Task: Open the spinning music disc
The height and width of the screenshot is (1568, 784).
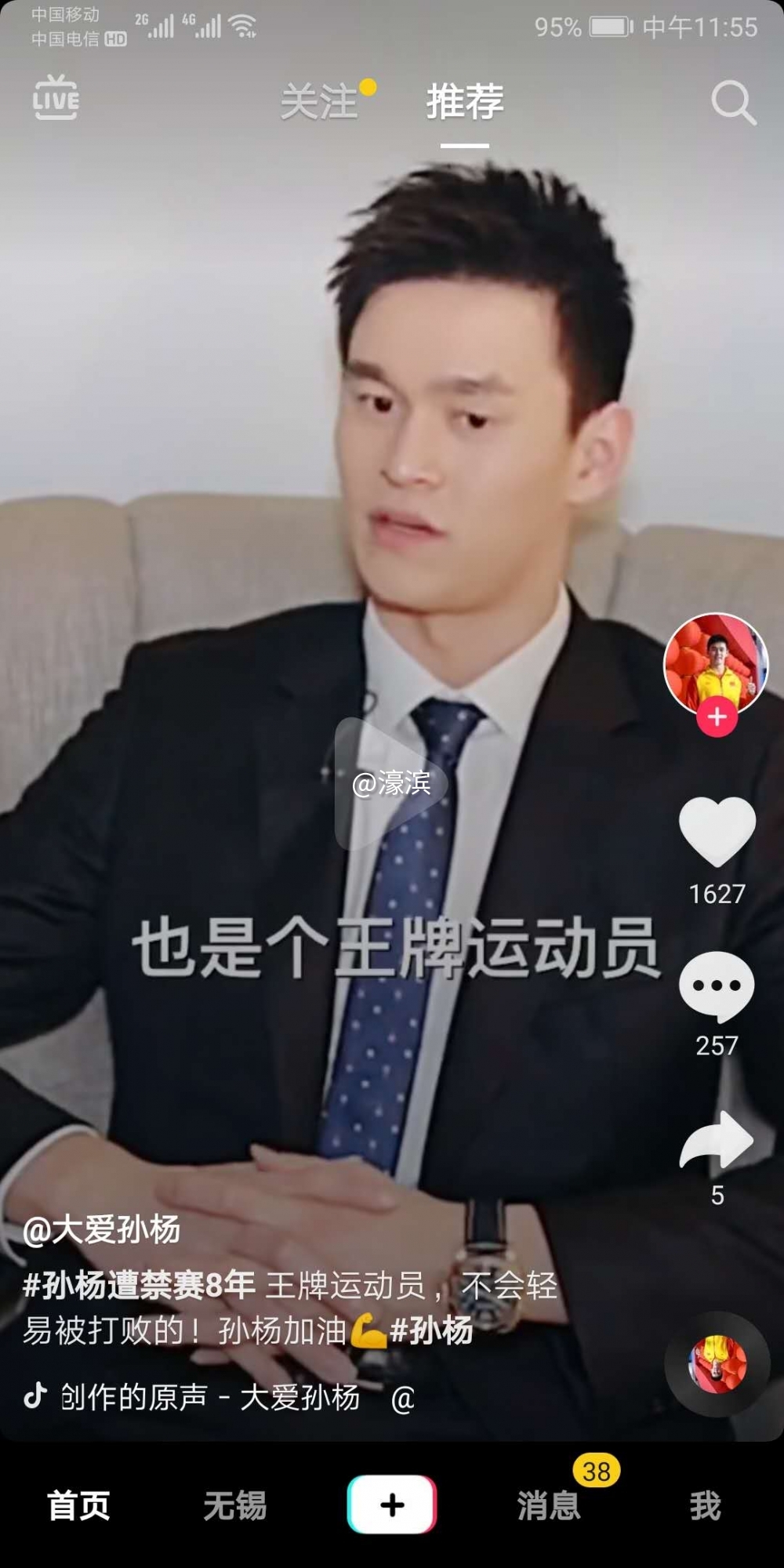Action: 717,1365
